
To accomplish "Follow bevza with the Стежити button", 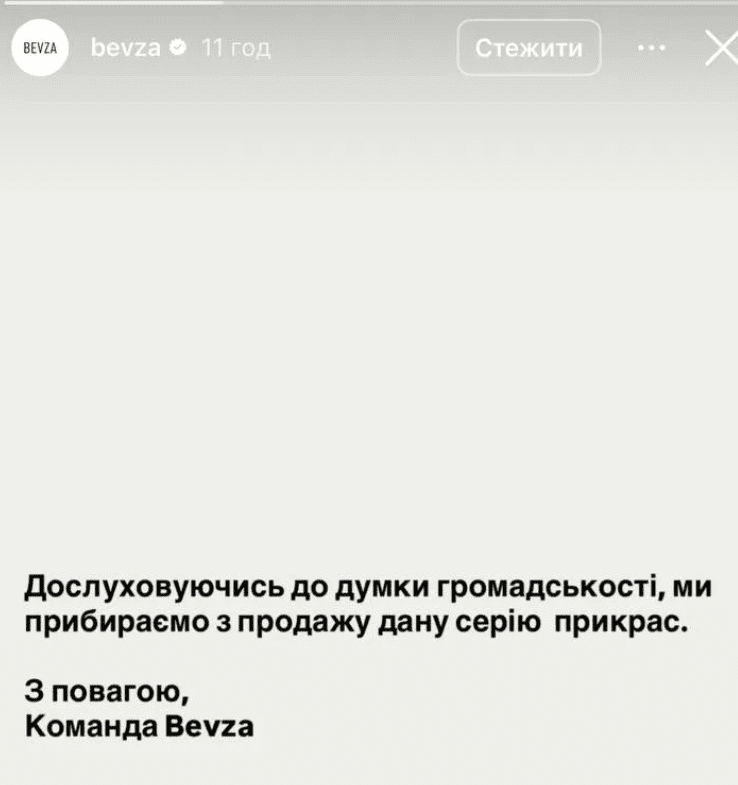I will point(529,48).
